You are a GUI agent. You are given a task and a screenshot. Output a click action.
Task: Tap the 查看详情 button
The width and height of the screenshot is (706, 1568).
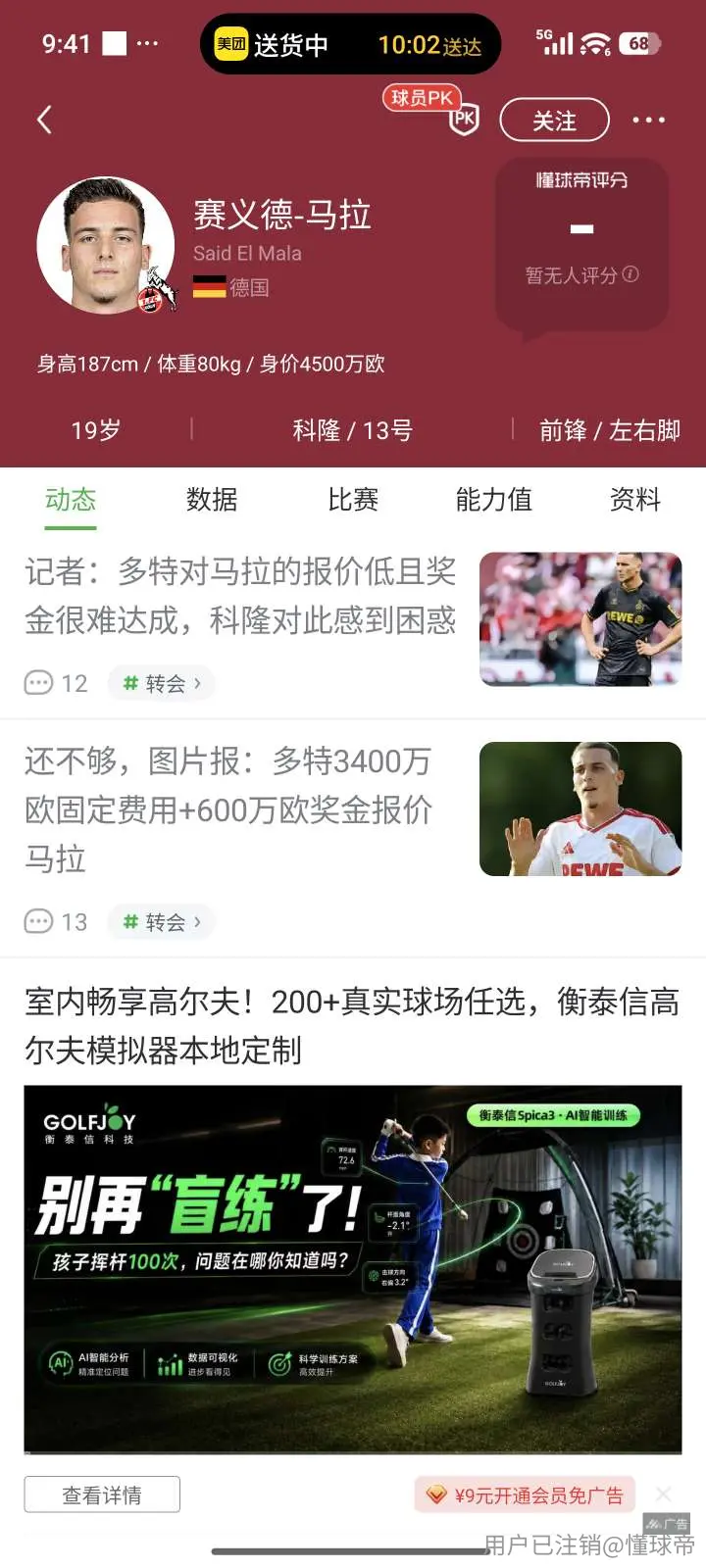click(x=102, y=1494)
